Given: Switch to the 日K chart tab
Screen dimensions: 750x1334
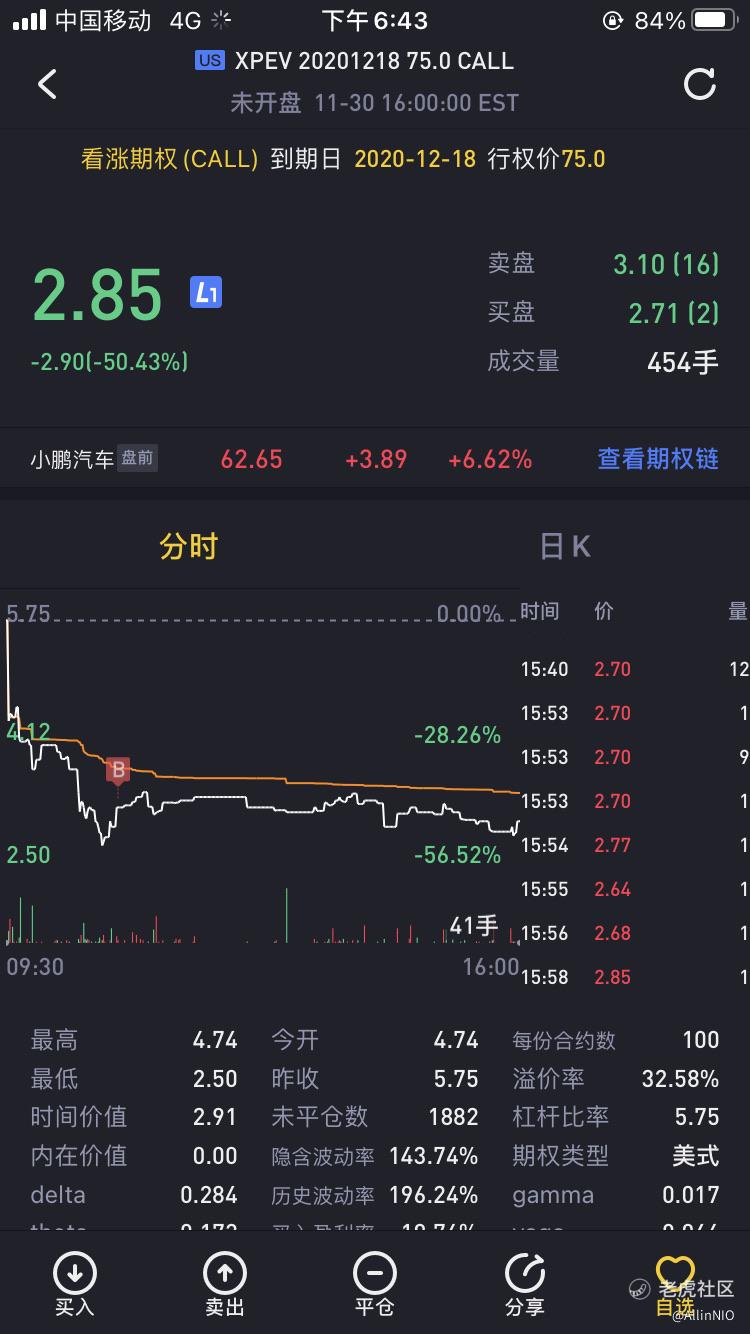Looking at the screenshot, I should click(x=564, y=546).
